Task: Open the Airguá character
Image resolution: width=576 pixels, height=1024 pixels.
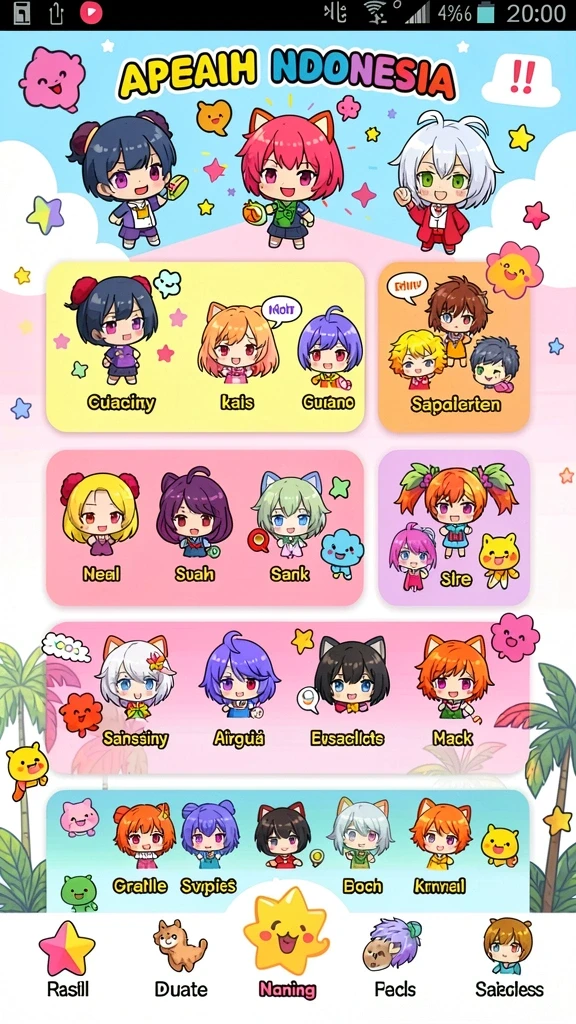Action: point(239,691)
